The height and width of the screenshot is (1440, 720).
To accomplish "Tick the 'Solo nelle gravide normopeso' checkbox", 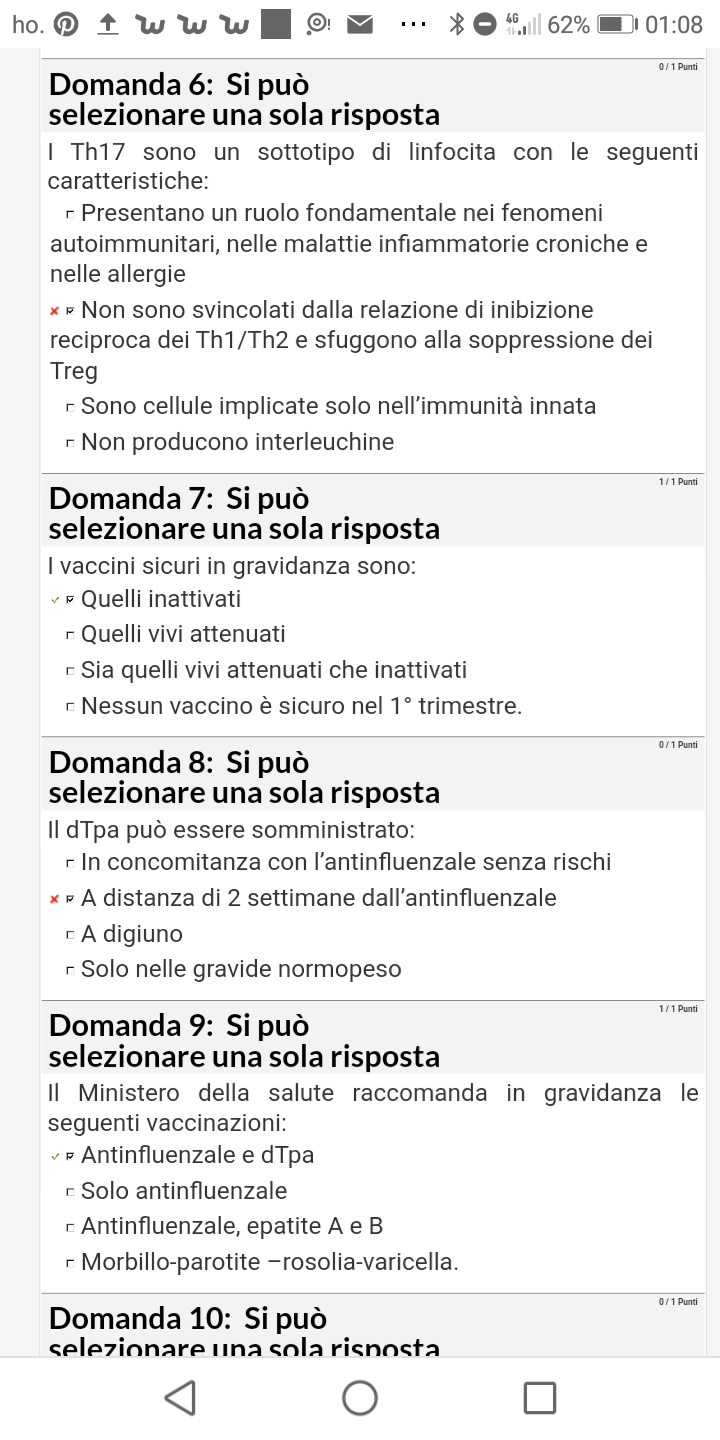I will (70, 970).
